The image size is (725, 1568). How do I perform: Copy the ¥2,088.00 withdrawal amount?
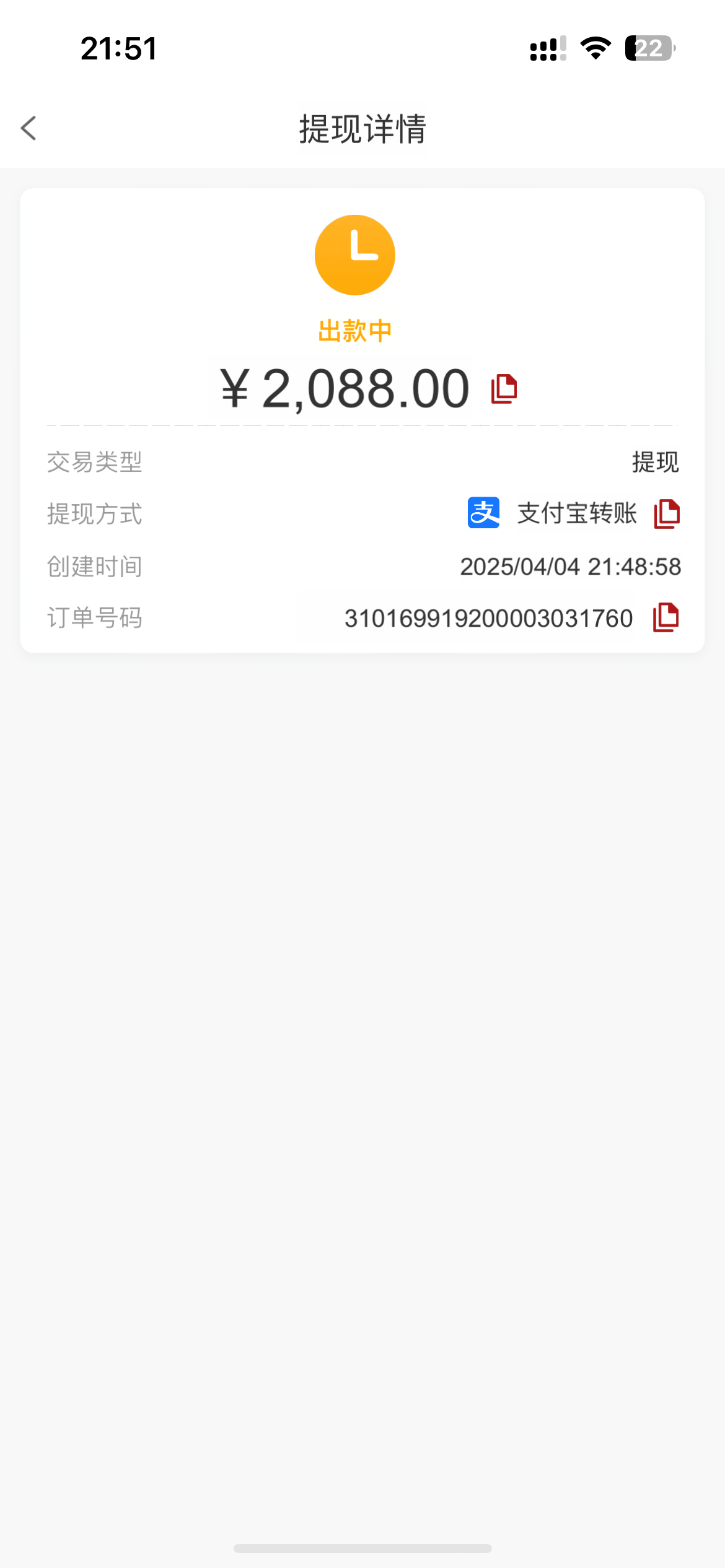[x=504, y=389]
